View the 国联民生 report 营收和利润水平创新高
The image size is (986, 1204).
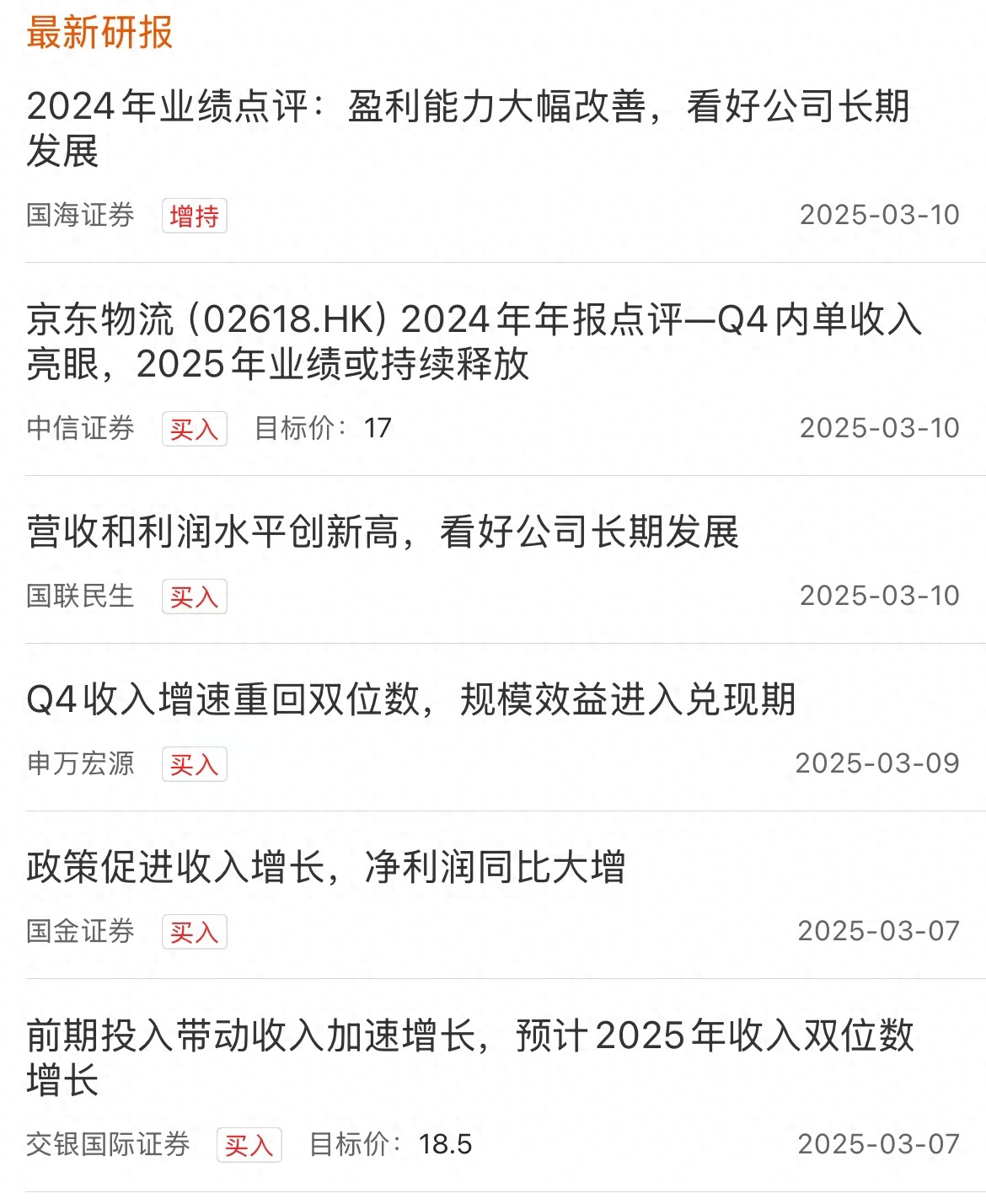point(383,532)
